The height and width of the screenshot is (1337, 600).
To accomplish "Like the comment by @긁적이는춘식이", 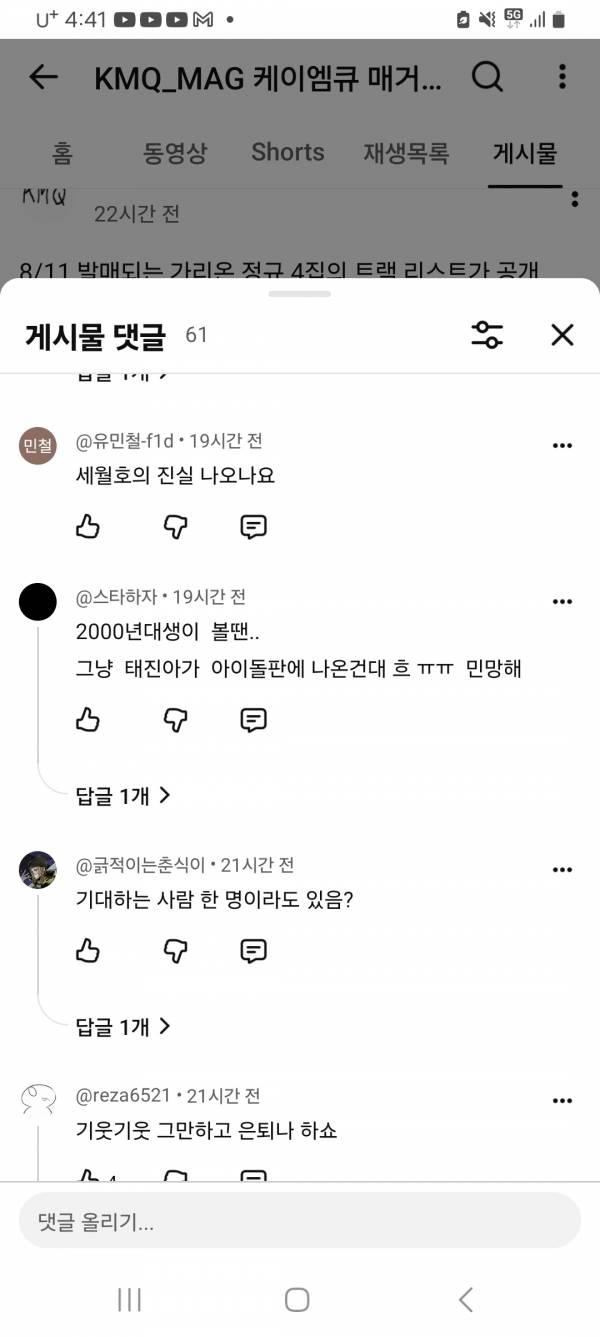I will (x=88, y=951).
